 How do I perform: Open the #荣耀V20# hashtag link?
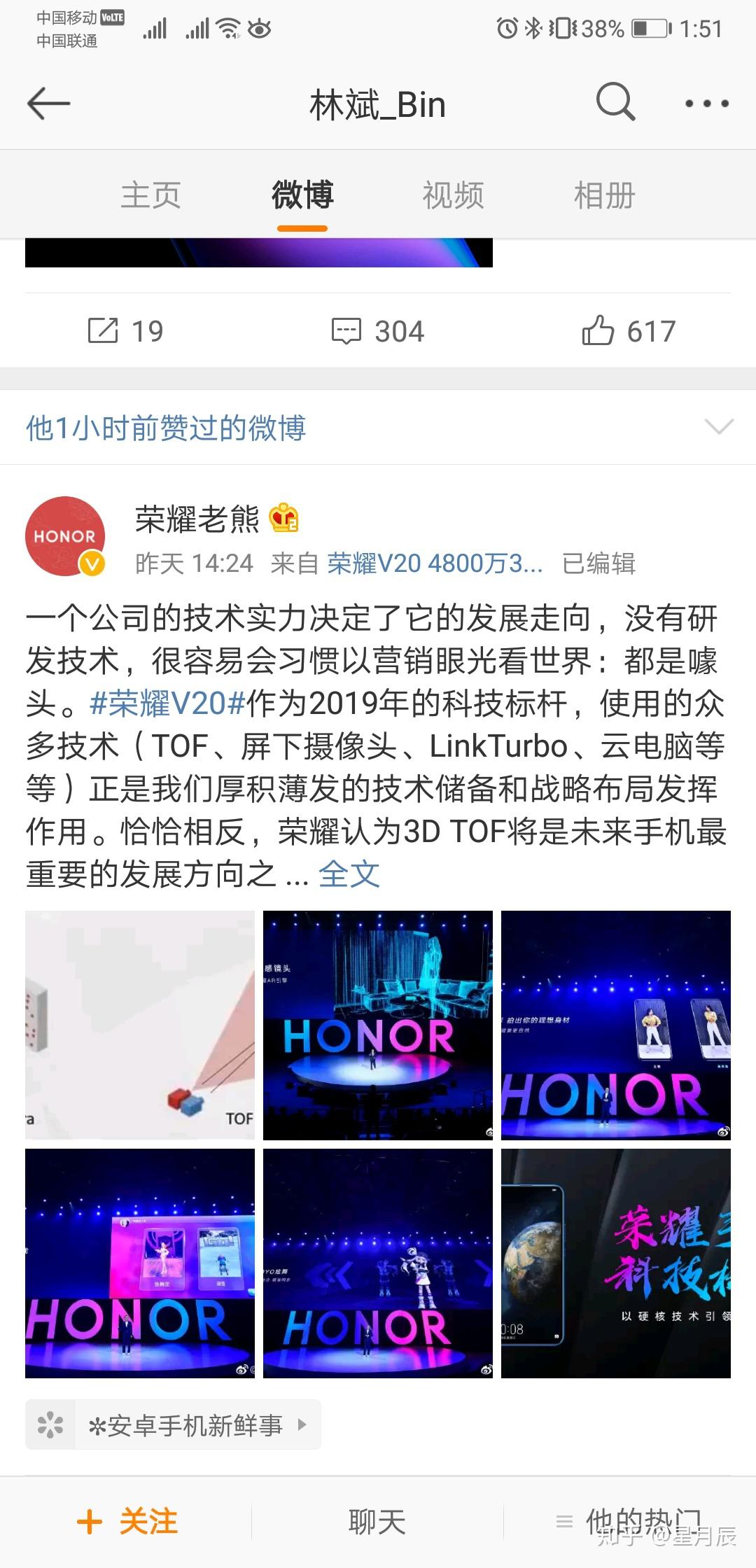click(x=167, y=703)
